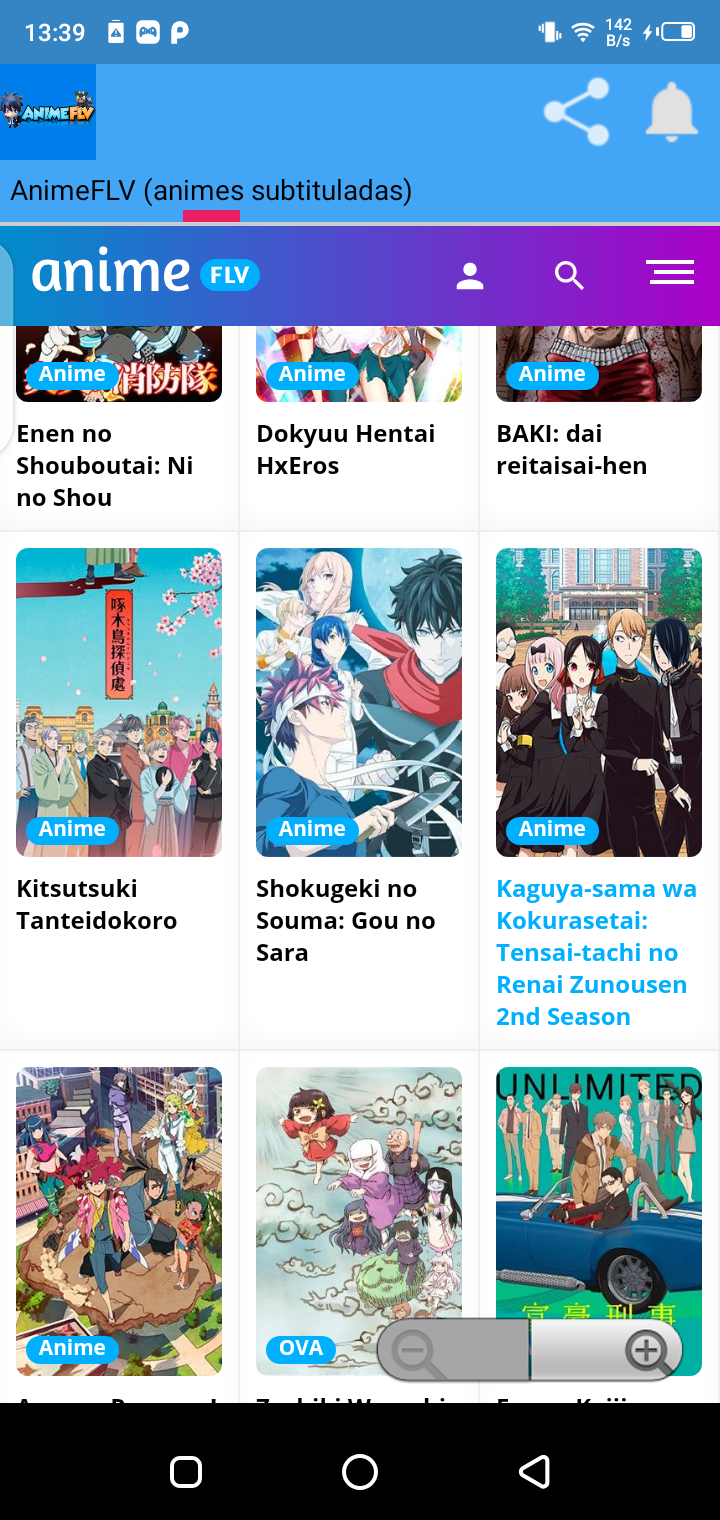Select Shokugeki no Souma: Gou no Sara
This screenshot has height=1520, width=720.
pyautogui.click(x=359, y=702)
